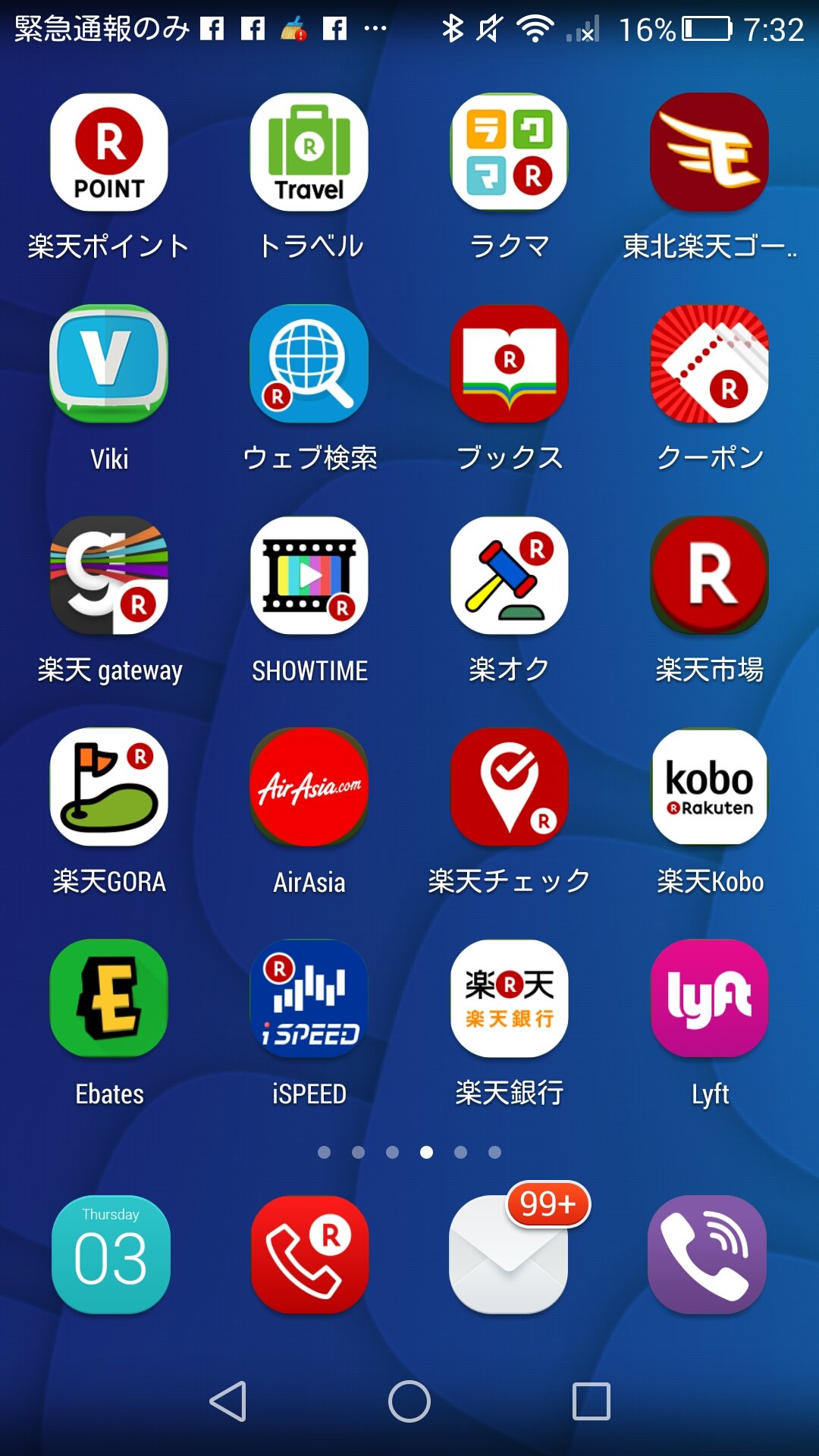
Task: Open the Thursday 03 calendar app
Action: (111, 1255)
